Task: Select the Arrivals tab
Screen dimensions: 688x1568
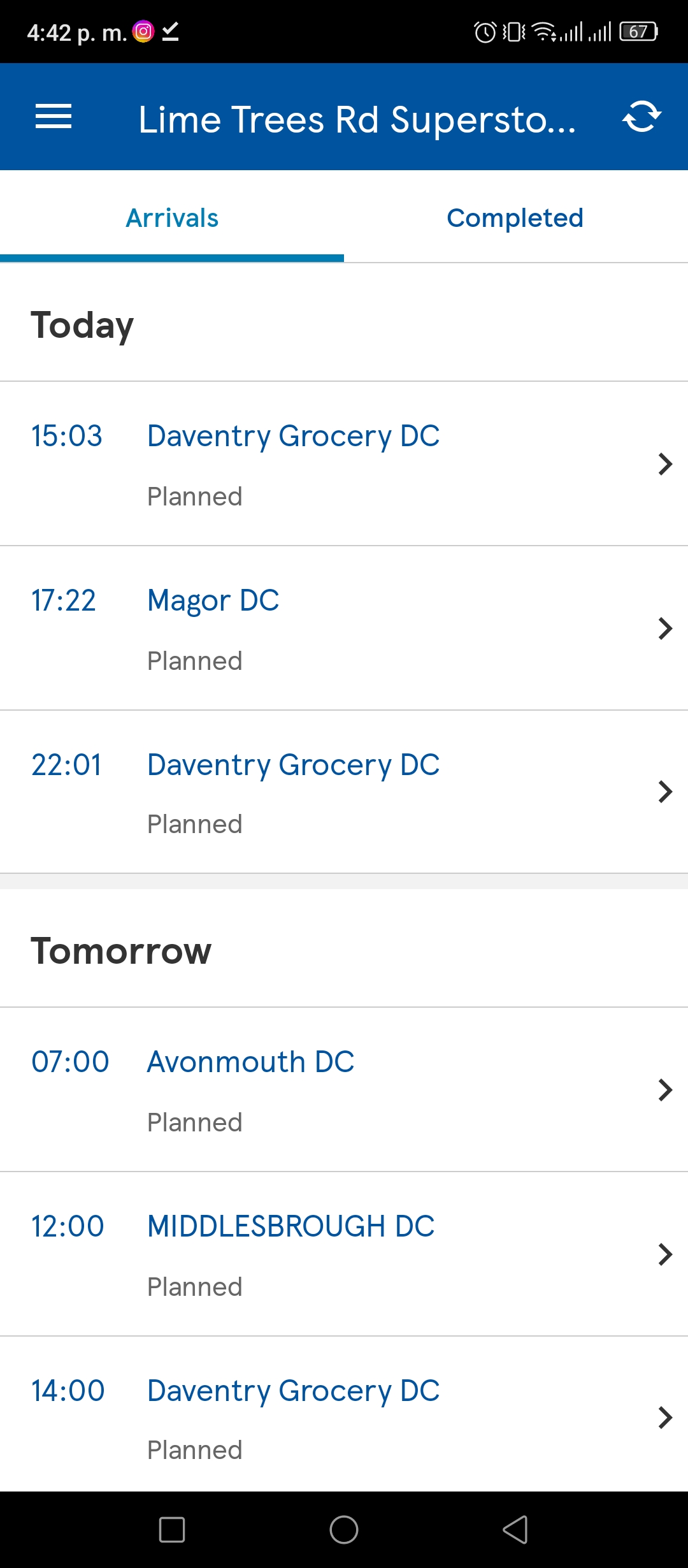Action: coord(172,217)
